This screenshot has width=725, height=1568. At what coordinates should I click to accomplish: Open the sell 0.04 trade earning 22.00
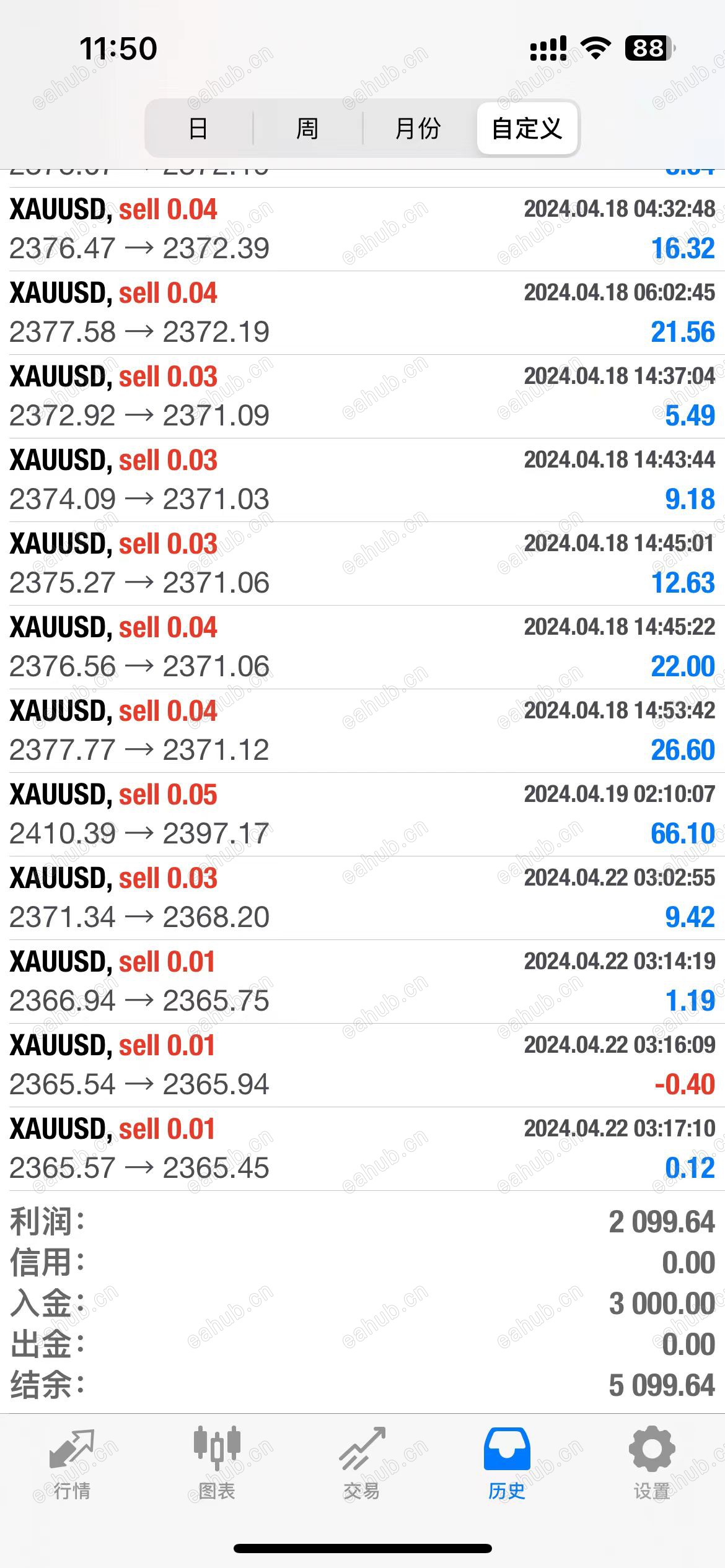pos(362,647)
